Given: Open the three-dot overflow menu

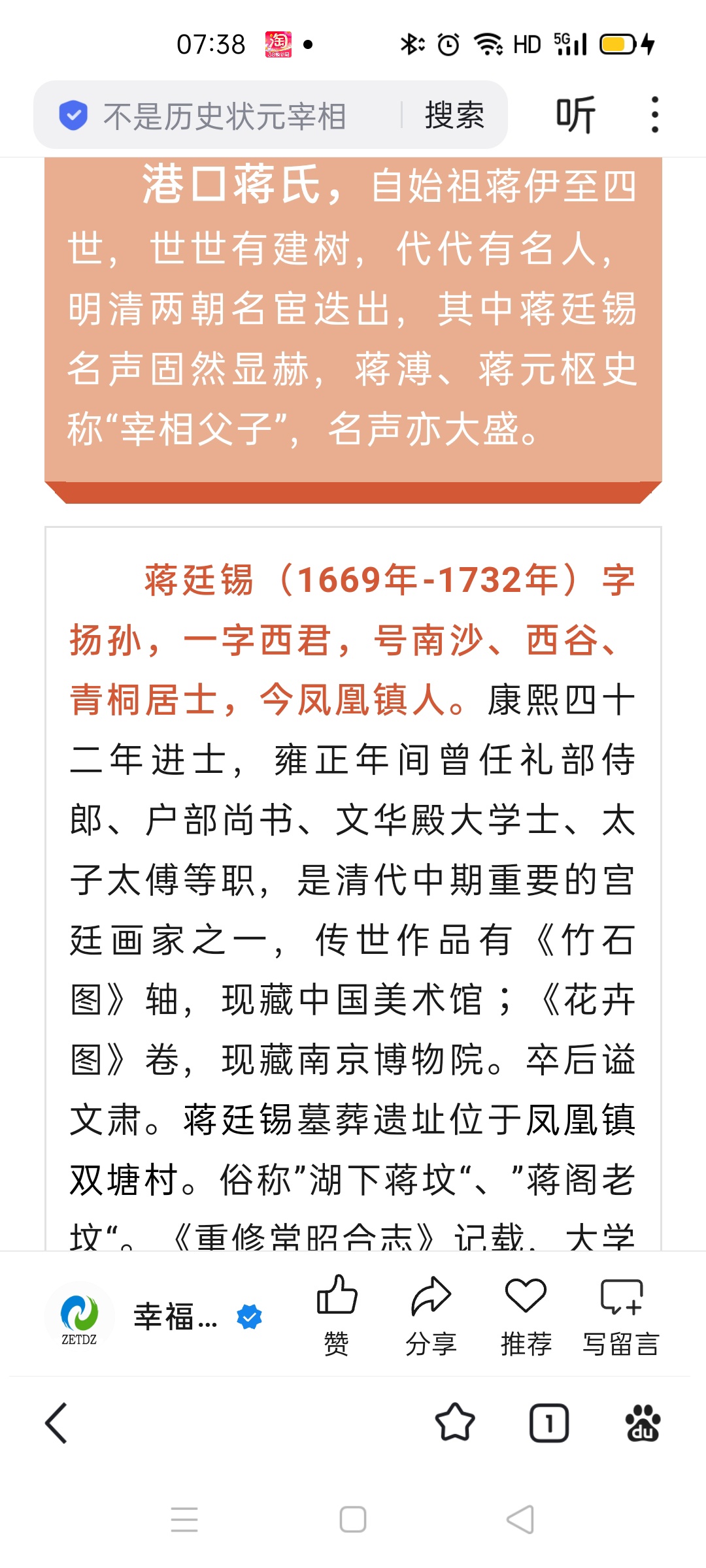Looking at the screenshot, I should (x=654, y=115).
